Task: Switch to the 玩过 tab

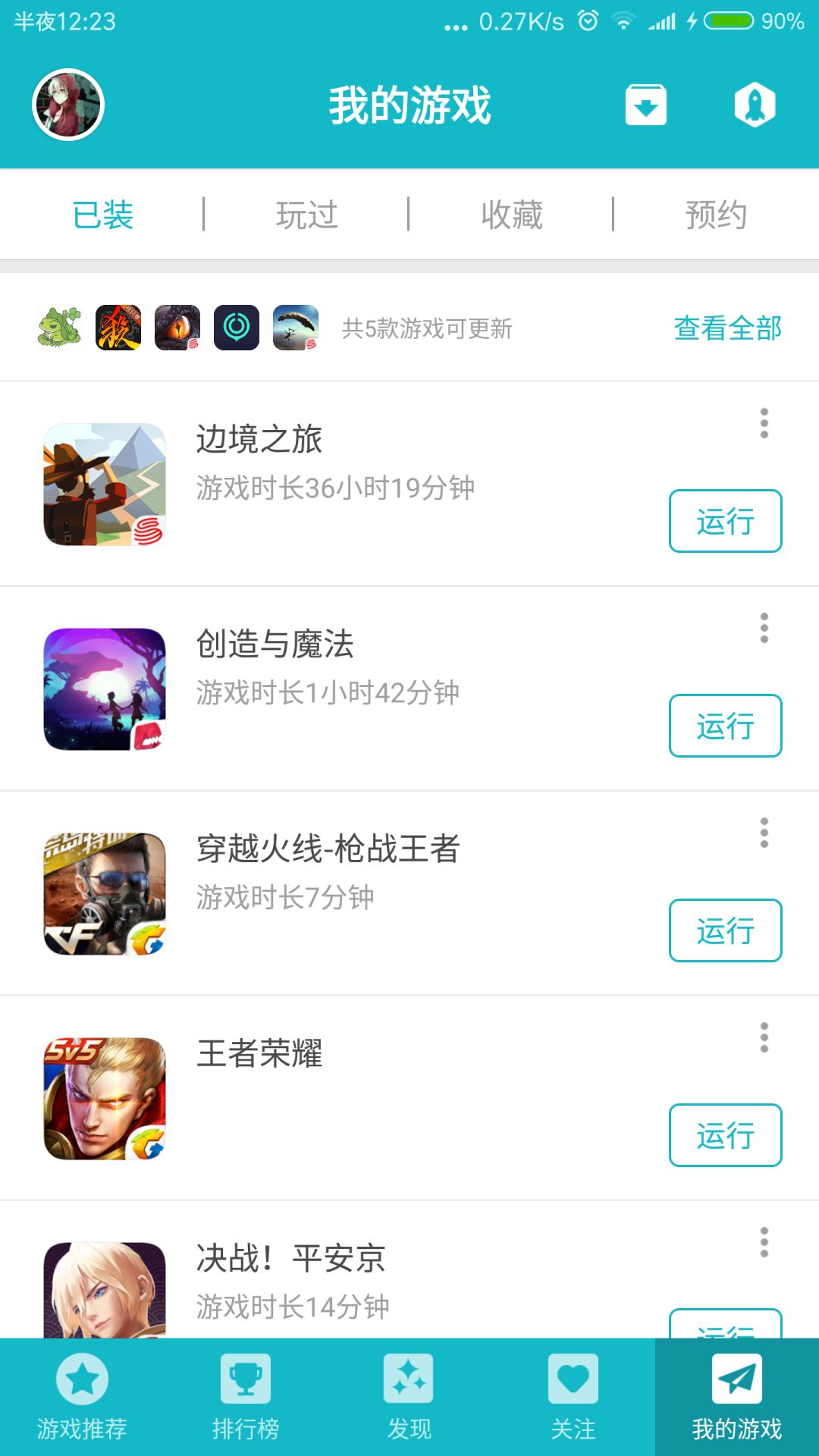Action: point(308,215)
